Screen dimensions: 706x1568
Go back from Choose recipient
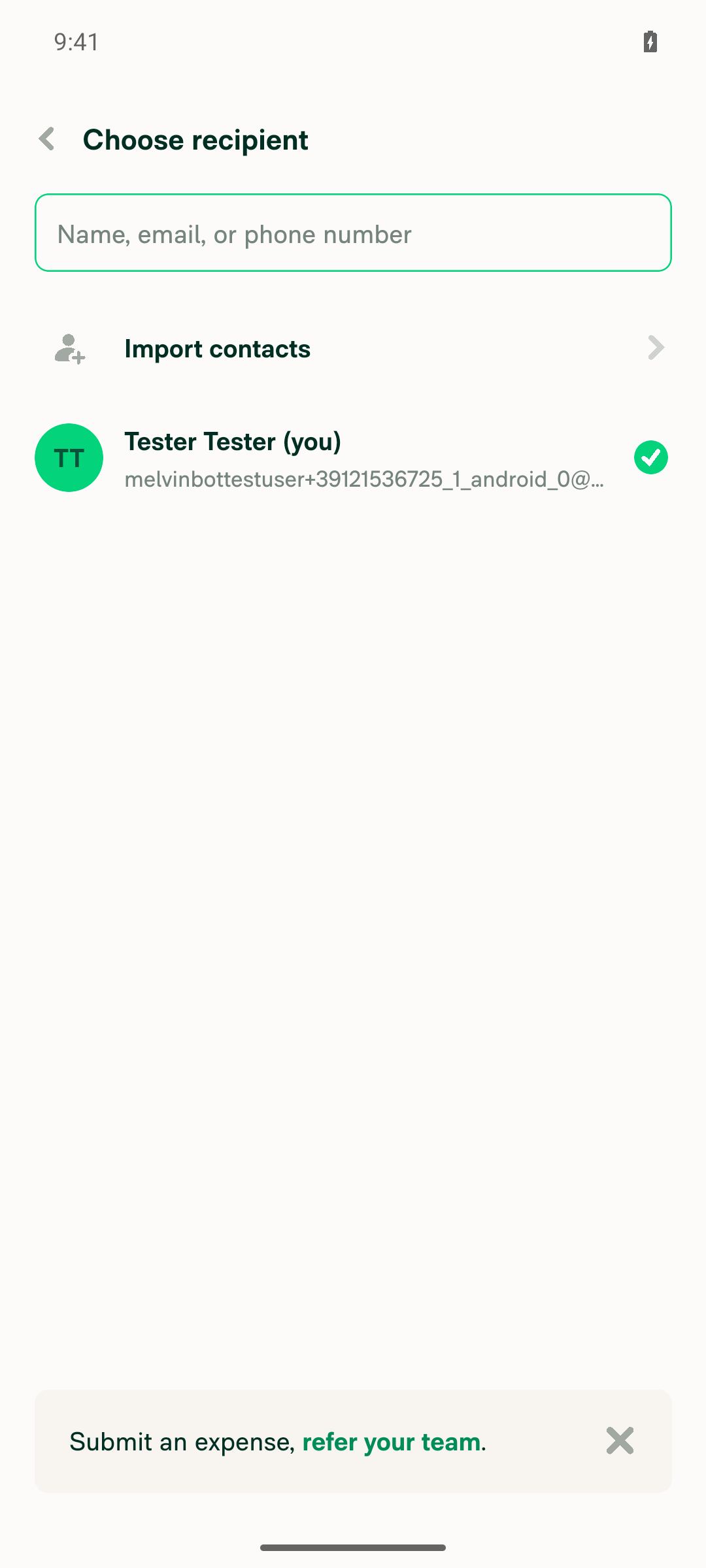(x=47, y=139)
